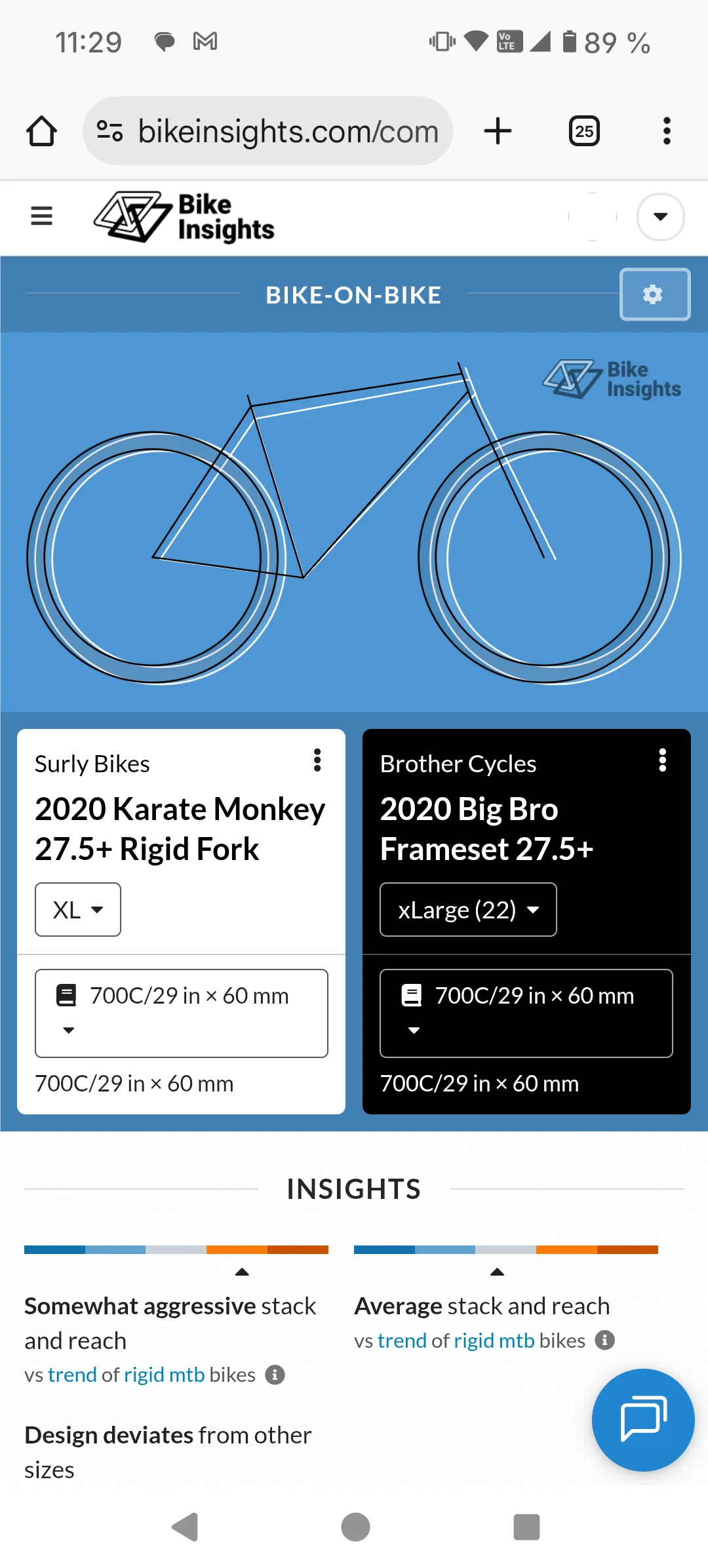Go to the browser home page
This screenshot has width=708, height=1568.
pyautogui.click(x=41, y=131)
